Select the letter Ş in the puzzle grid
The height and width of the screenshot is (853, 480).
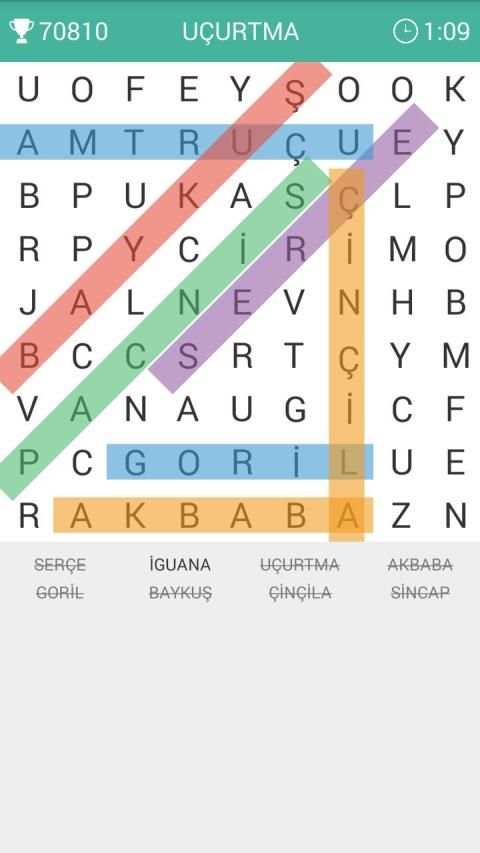[x=294, y=92]
